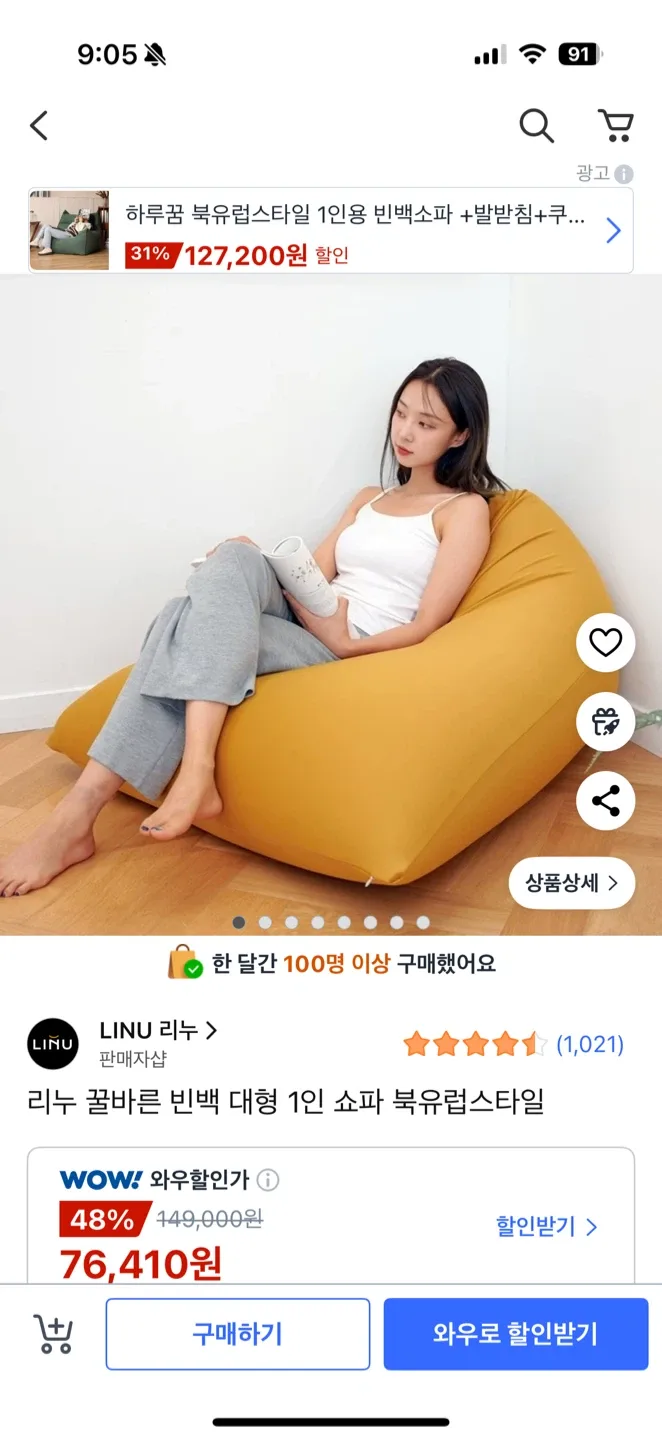
Task: Tap the 와우할인가 info icon
Action: (x=268, y=1180)
